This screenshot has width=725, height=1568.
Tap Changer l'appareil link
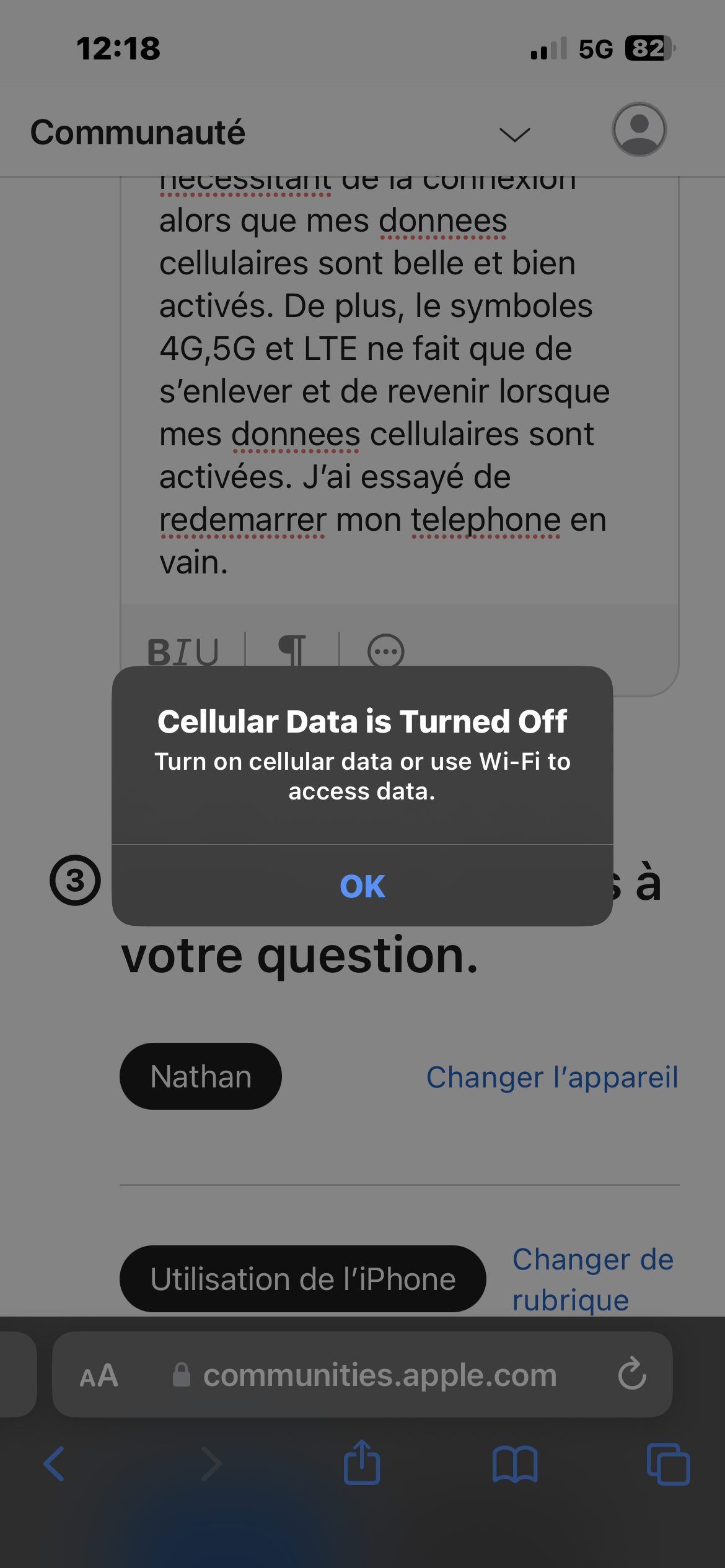[x=551, y=1077]
